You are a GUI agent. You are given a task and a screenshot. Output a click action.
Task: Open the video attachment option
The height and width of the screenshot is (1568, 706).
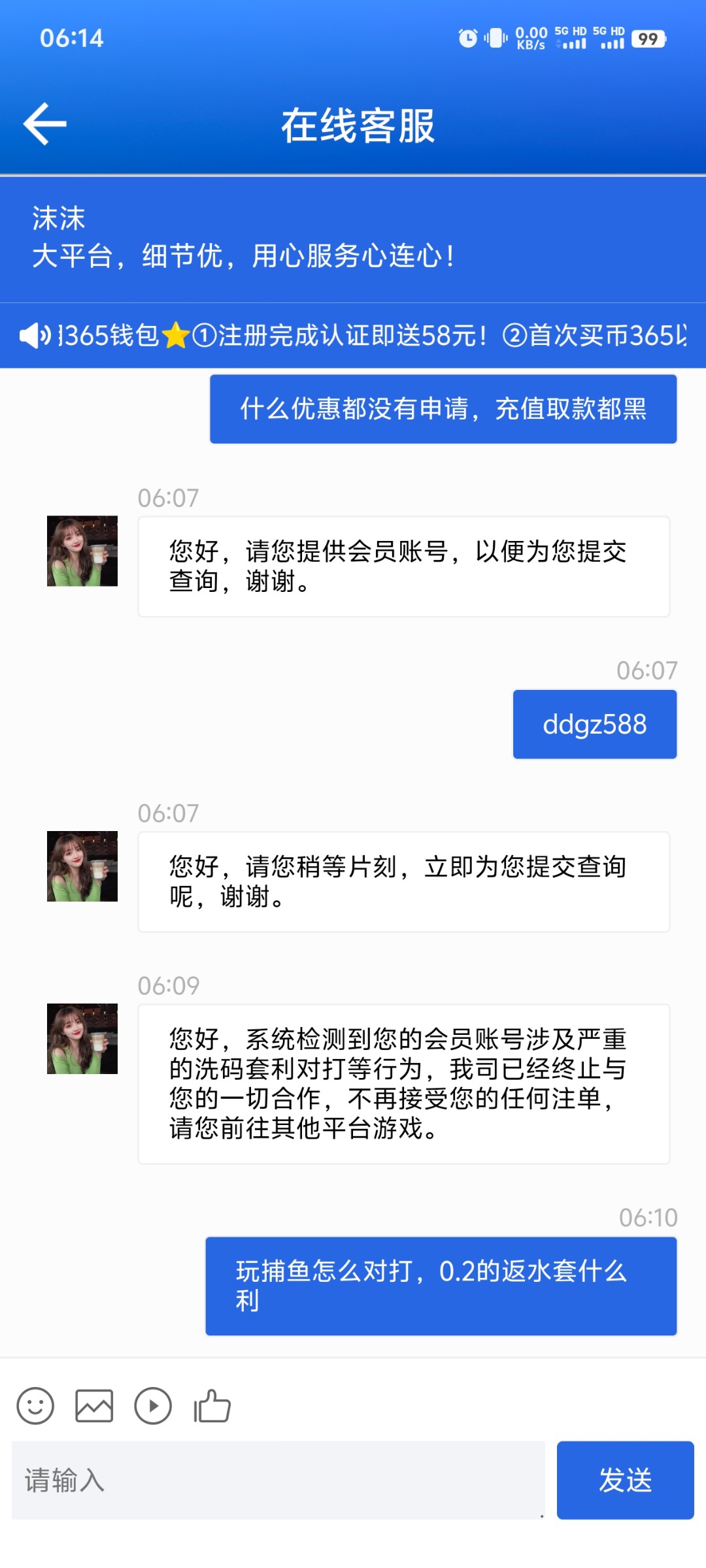[x=153, y=1406]
